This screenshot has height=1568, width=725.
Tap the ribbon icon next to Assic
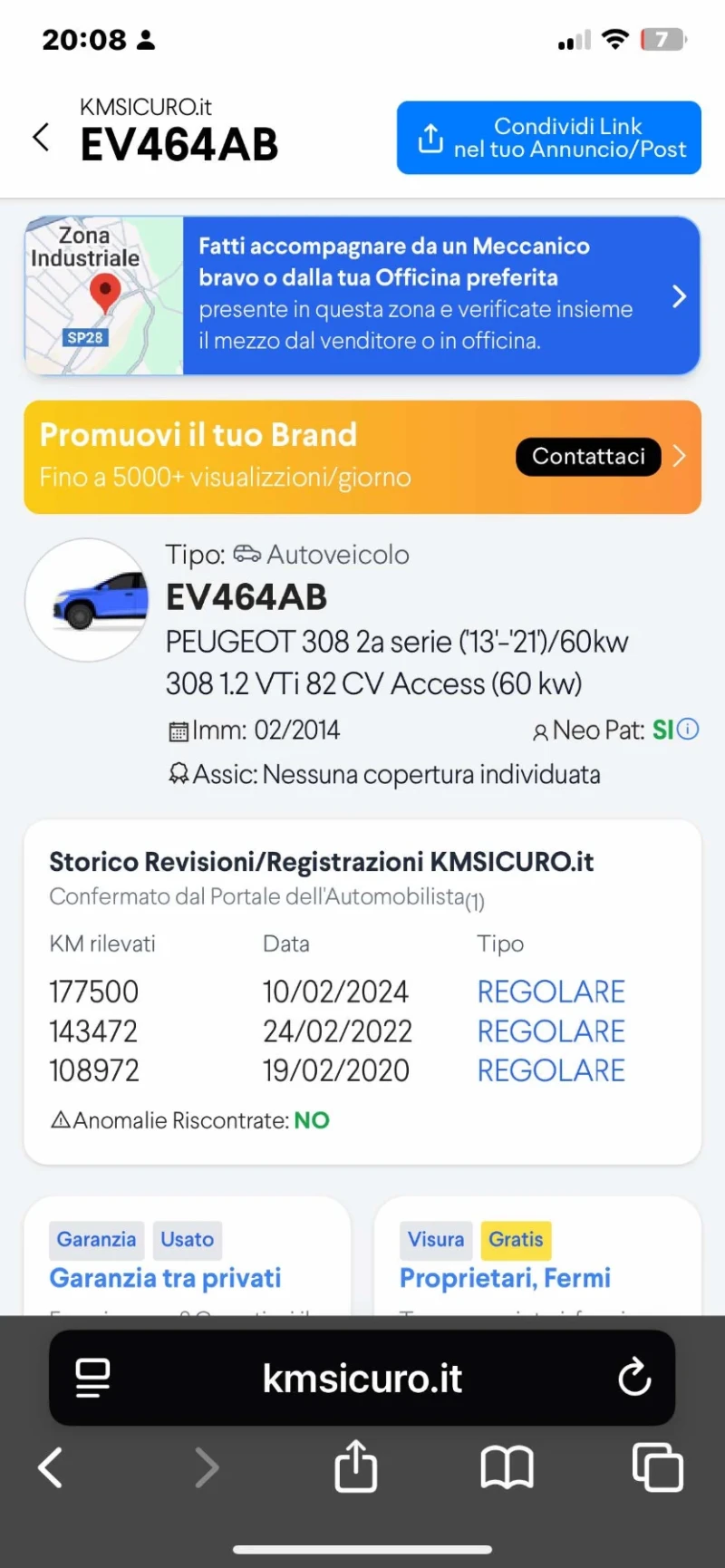(x=179, y=774)
